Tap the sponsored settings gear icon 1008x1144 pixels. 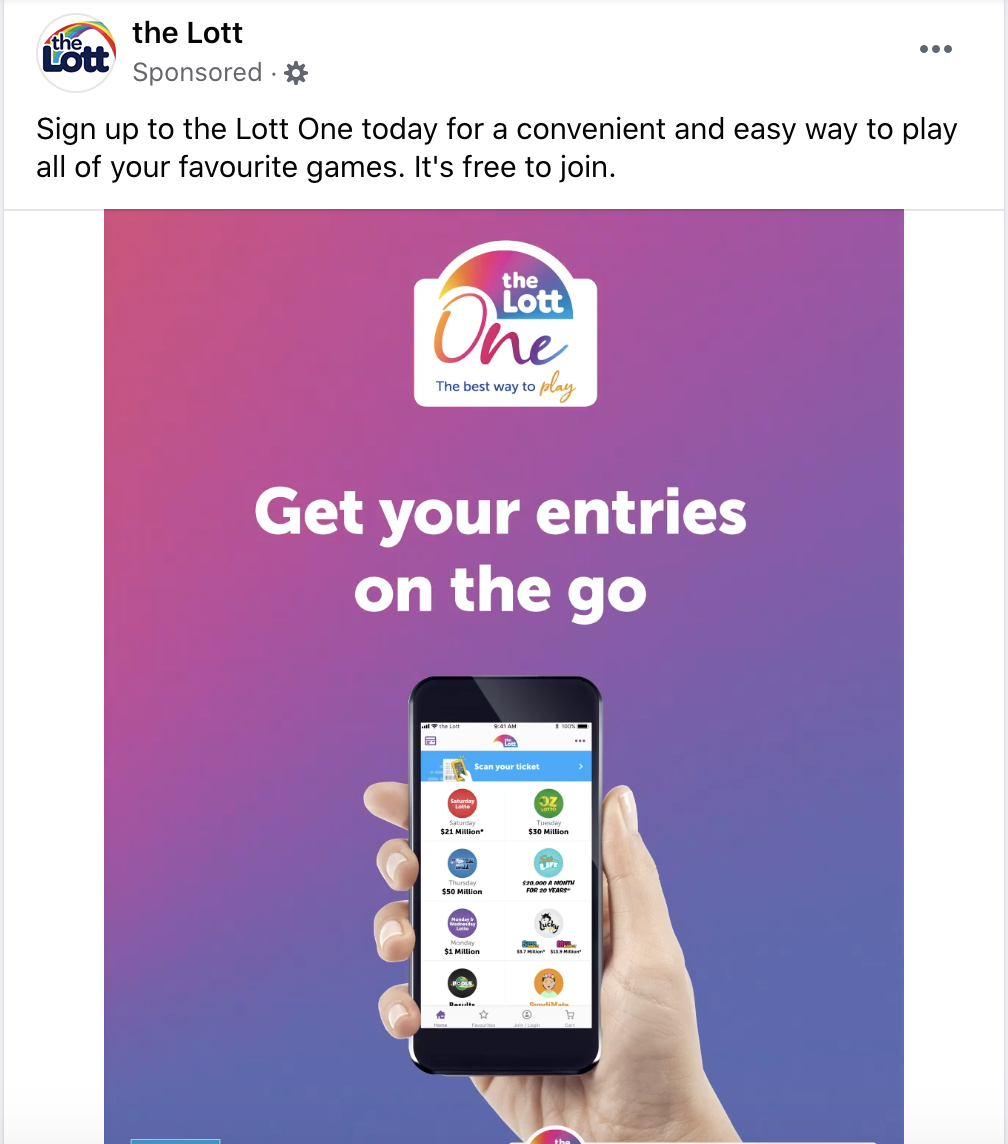pyautogui.click(x=296, y=73)
